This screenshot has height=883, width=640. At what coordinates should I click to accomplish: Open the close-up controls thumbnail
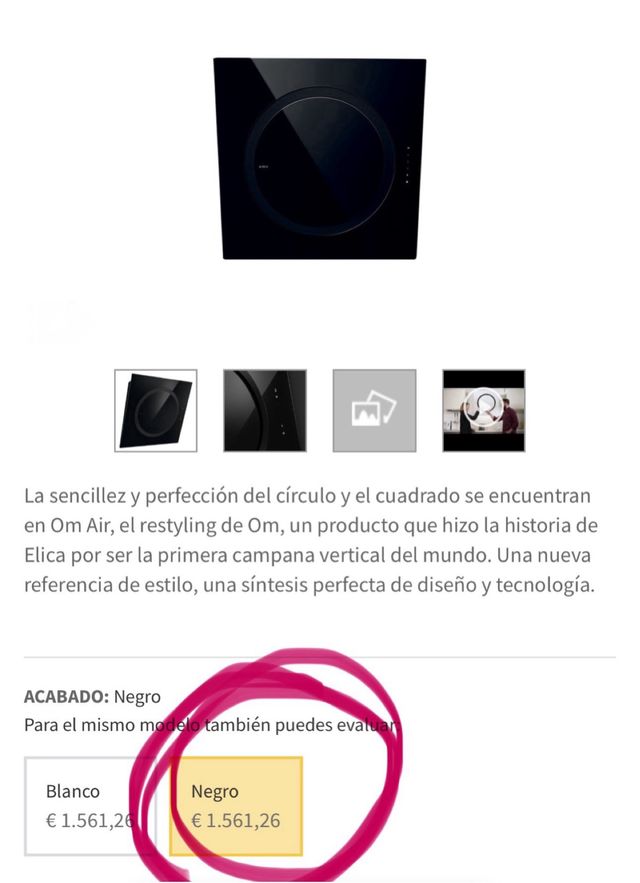coord(265,410)
